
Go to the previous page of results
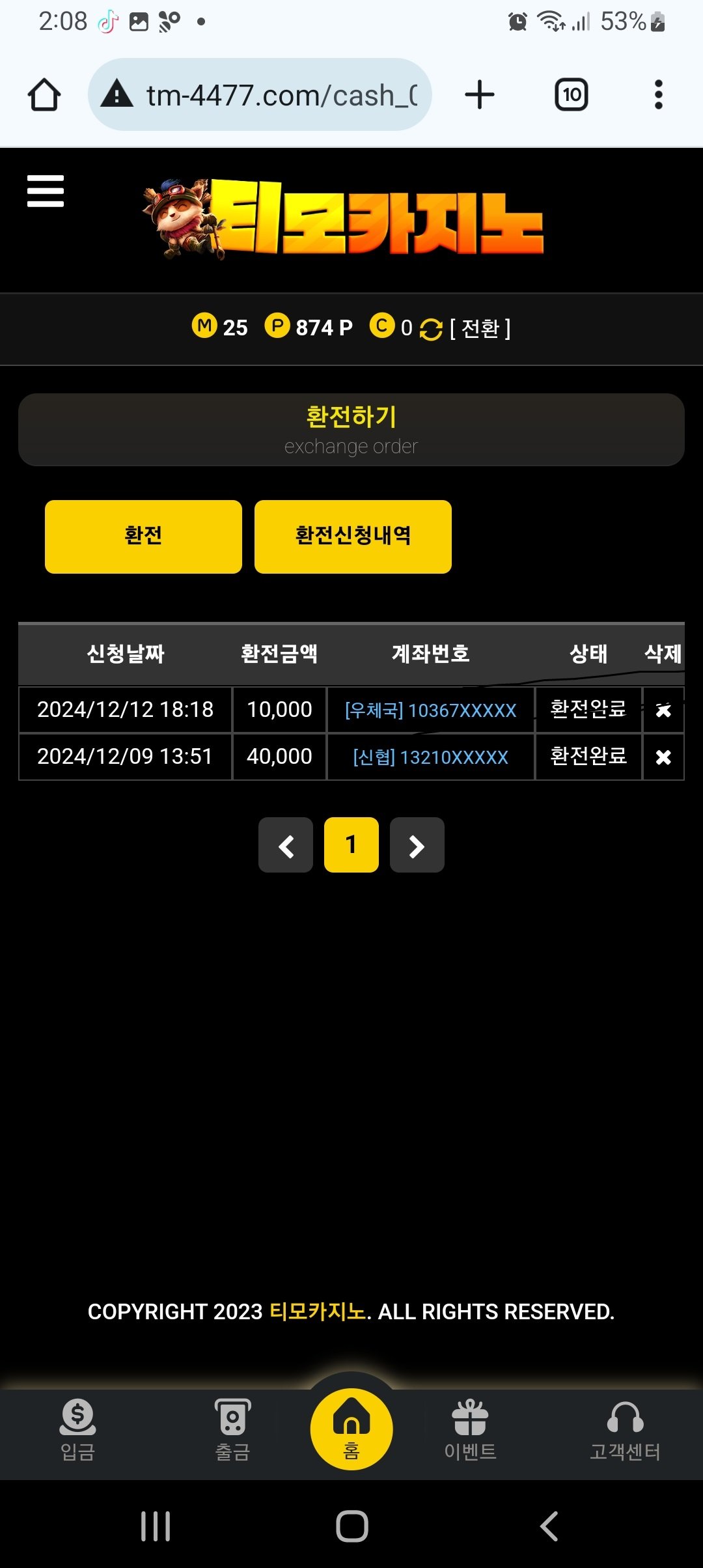[x=286, y=845]
